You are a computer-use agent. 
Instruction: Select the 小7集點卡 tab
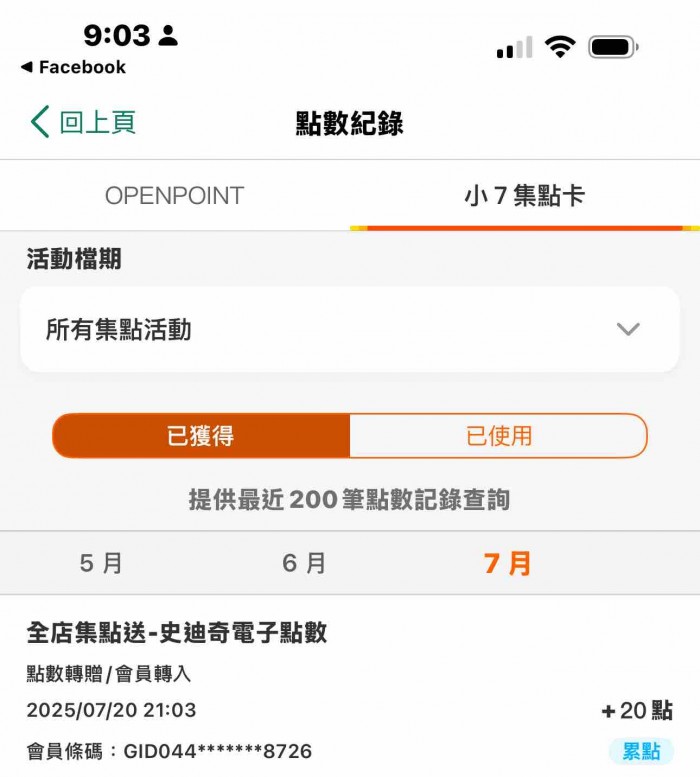(x=524, y=196)
